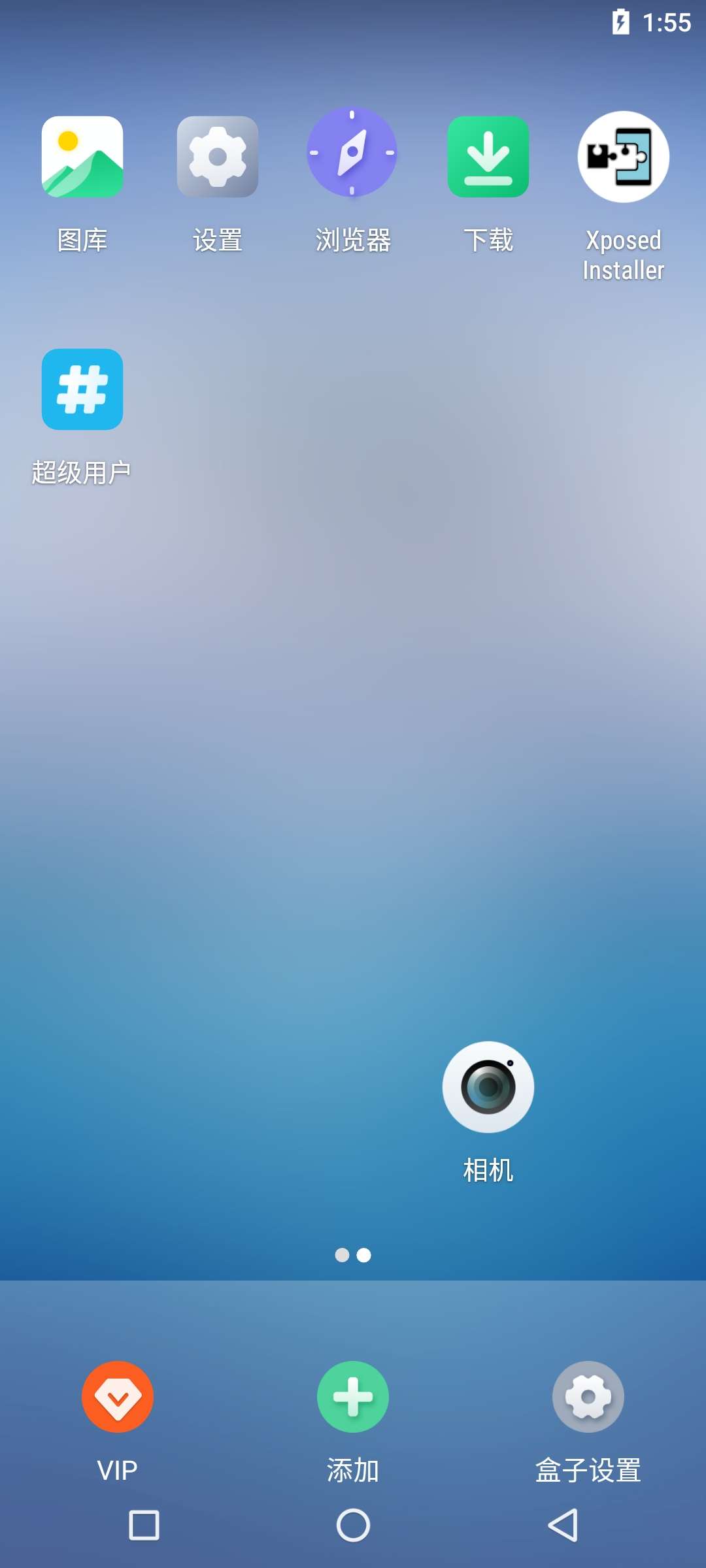Open the 下载 downloads app
This screenshot has height=1568, width=706.
coord(488,157)
